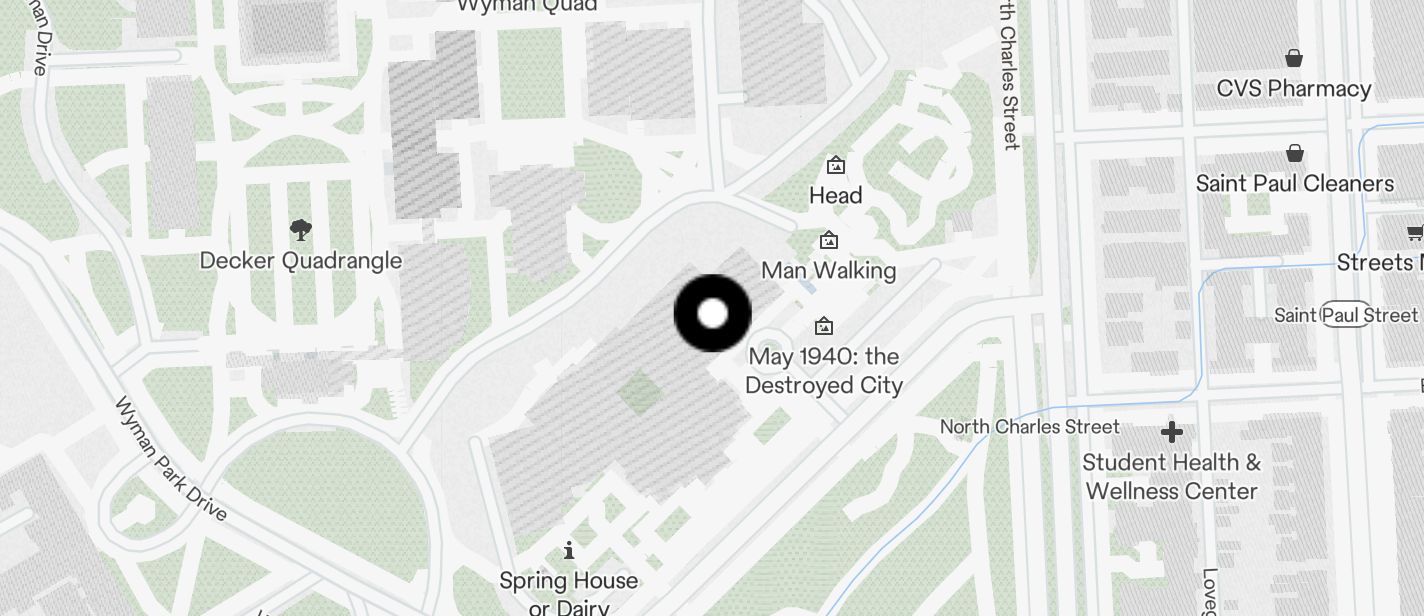The width and height of the screenshot is (1424, 616).
Task: Select the Head artwork marker
Action: (x=835, y=165)
